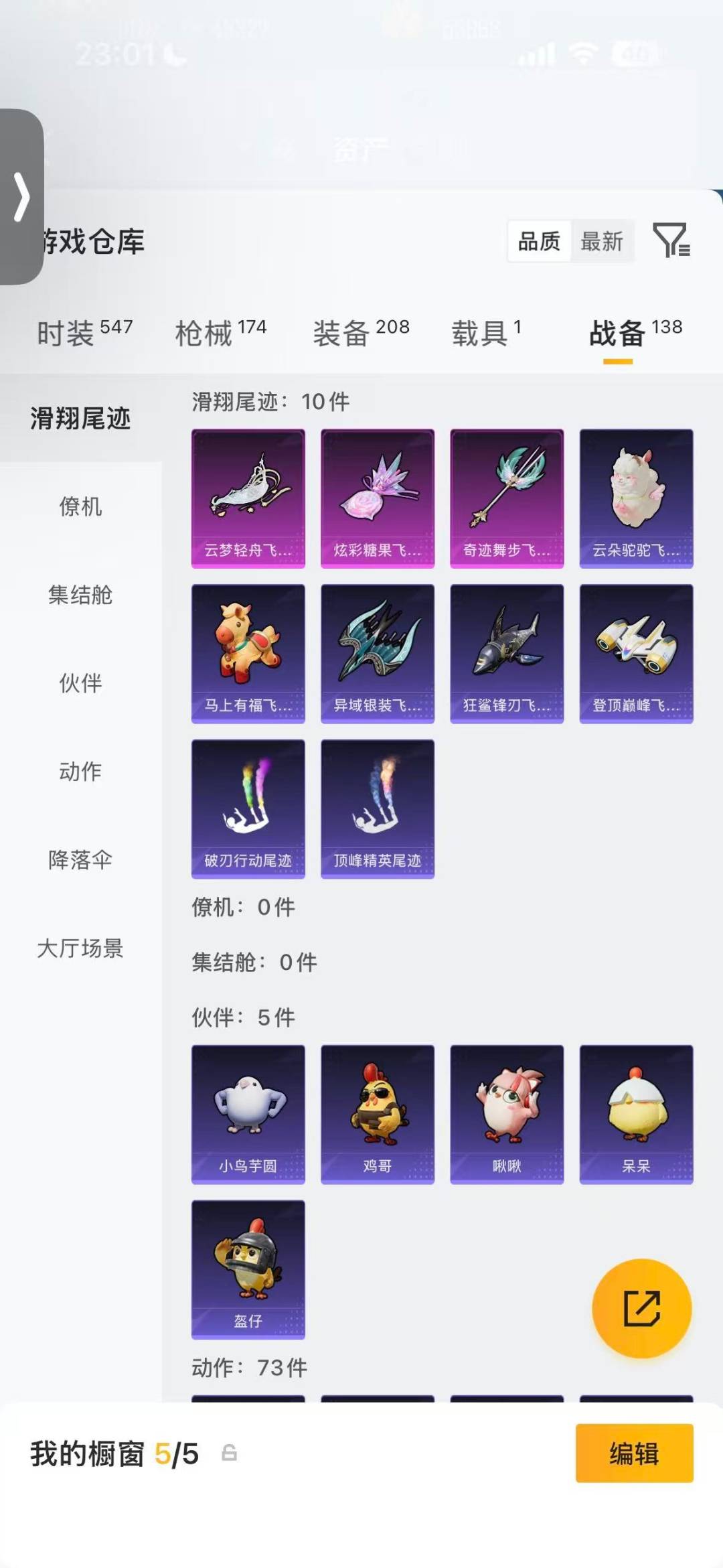Switch to the 载具 tab
723x1568 pixels.
pyautogui.click(x=479, y=331)
